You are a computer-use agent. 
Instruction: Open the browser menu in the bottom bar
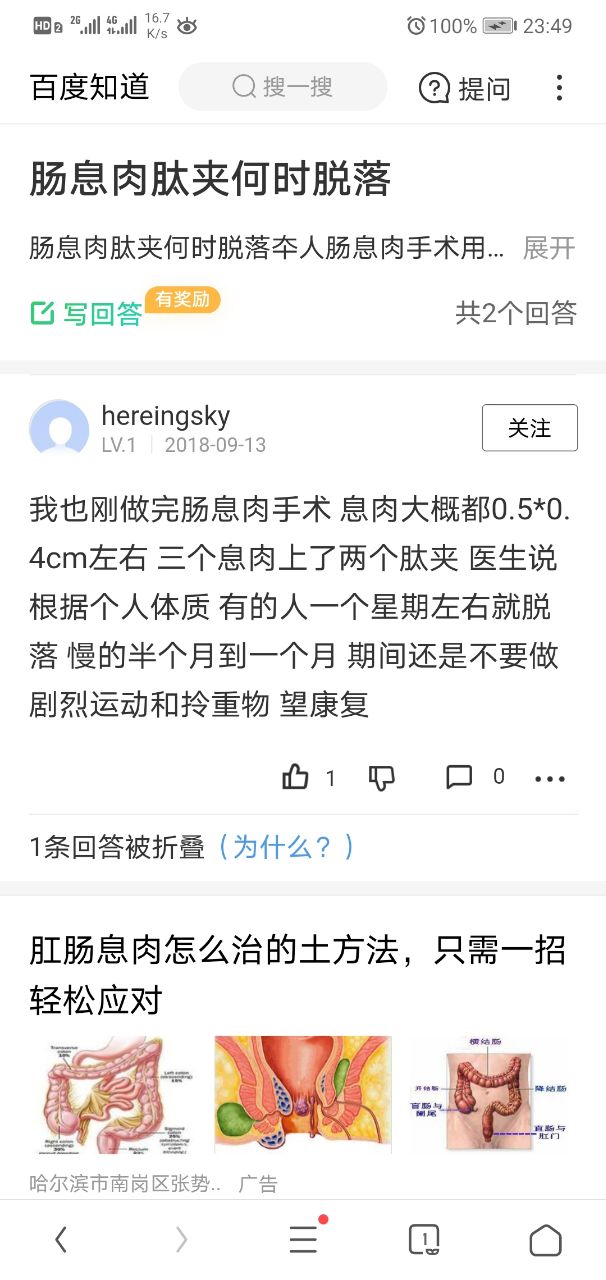[303, 1240]
